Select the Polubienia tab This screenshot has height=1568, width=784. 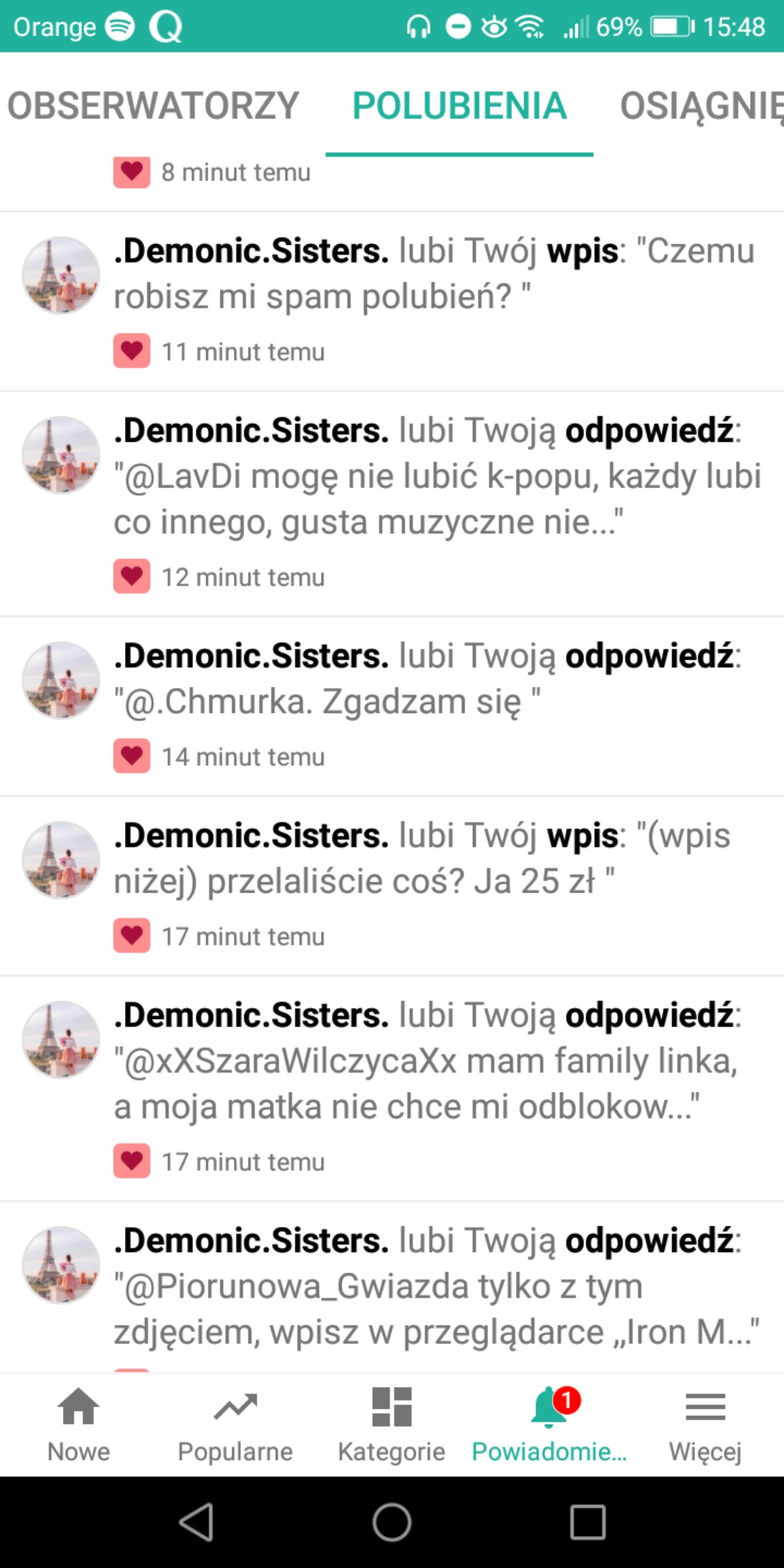pos(459,106)
